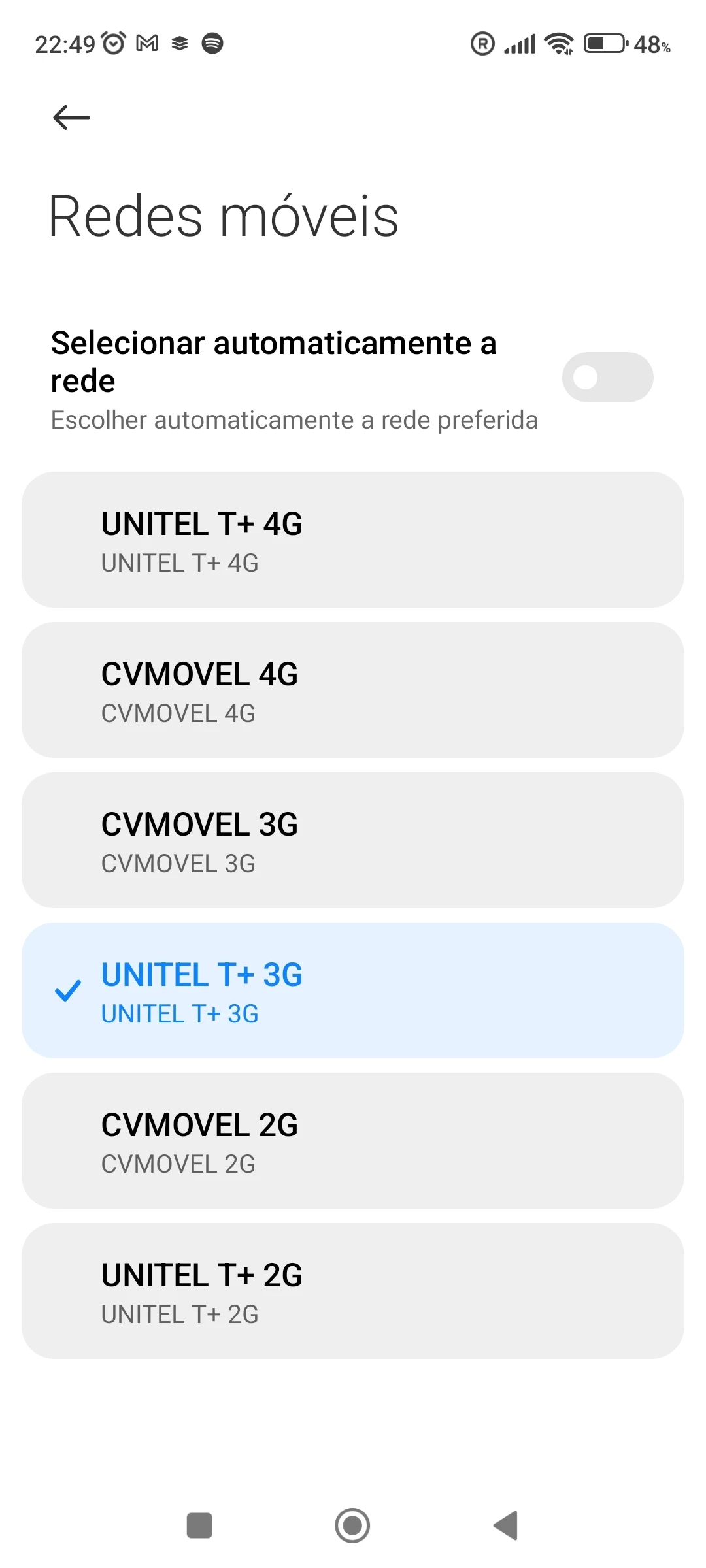Connect to the CVMOVEL 2G network
The image size is (706, 1568).
click(353, 1141)
